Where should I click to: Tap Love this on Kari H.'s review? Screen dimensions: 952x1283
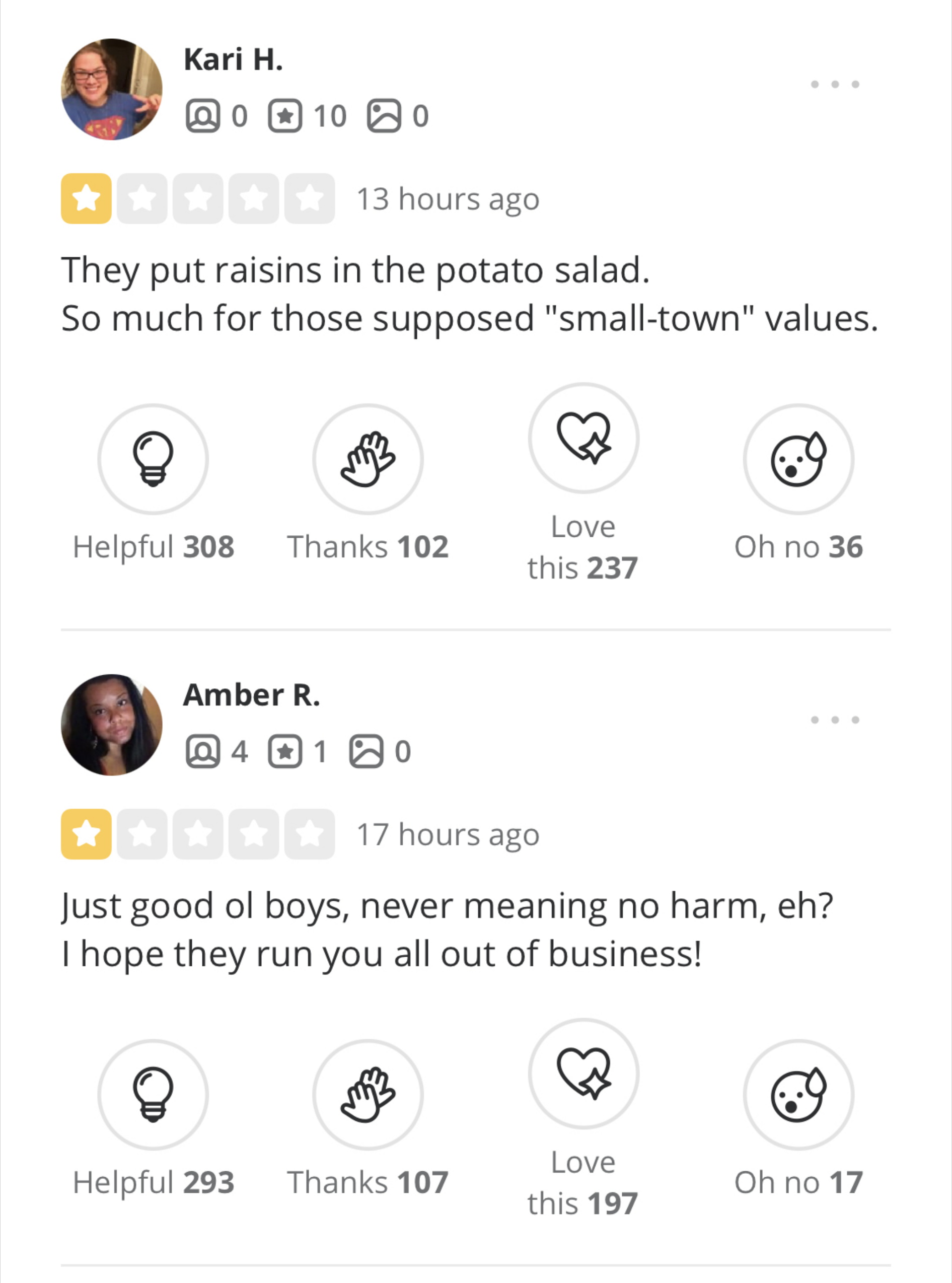[583, 438]
